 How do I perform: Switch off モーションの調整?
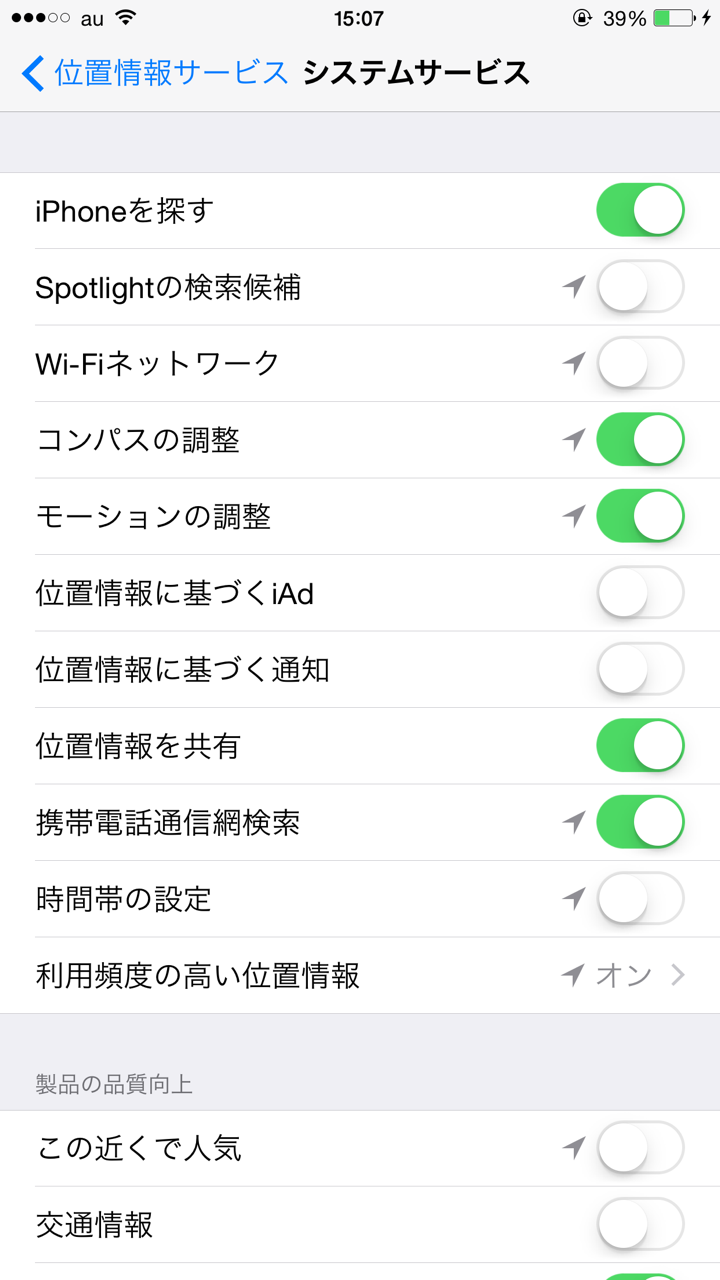(x=640, y=516)
